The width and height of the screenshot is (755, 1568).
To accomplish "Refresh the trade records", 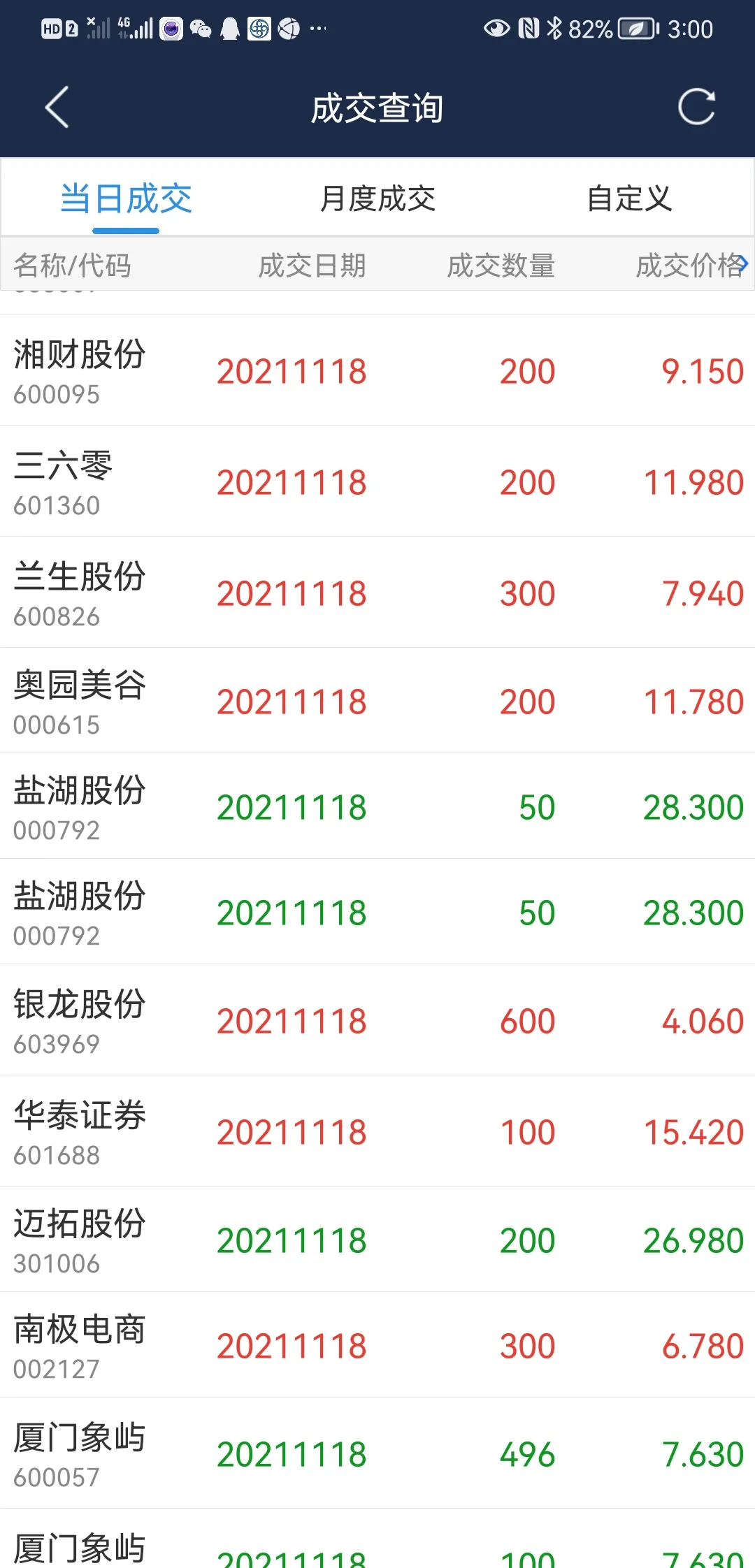I will 696,108.
